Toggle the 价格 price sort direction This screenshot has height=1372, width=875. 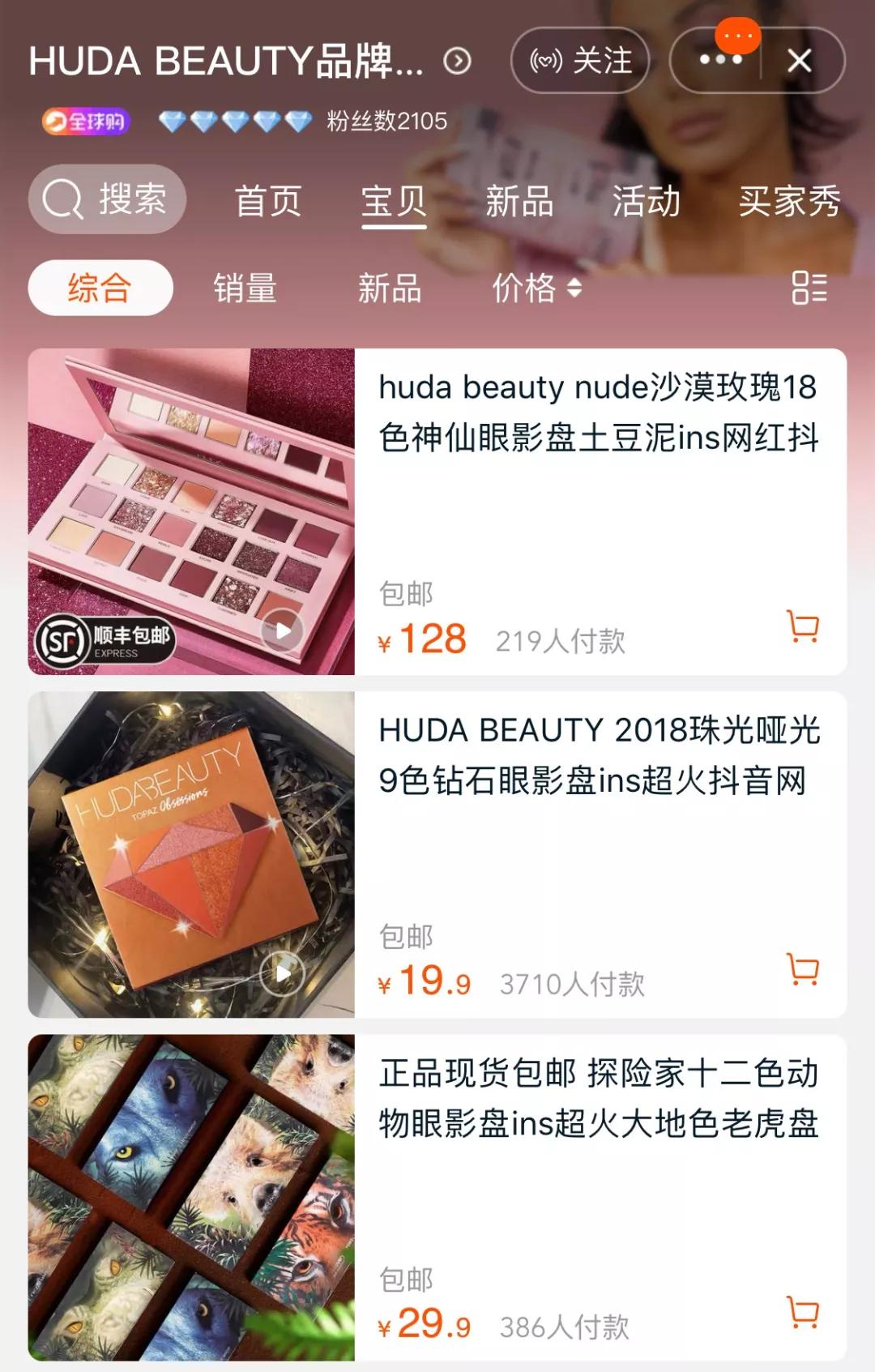(x=576, y=289)
